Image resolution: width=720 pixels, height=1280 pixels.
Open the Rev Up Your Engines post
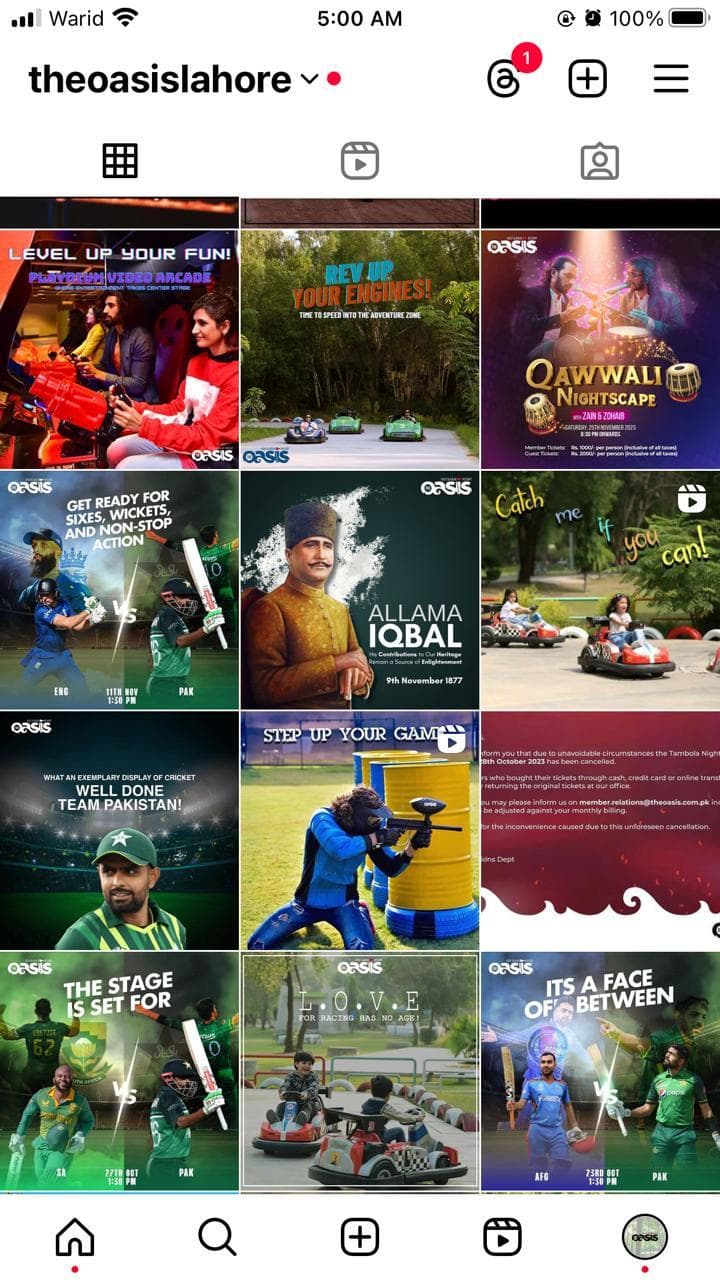click(360, 349)
